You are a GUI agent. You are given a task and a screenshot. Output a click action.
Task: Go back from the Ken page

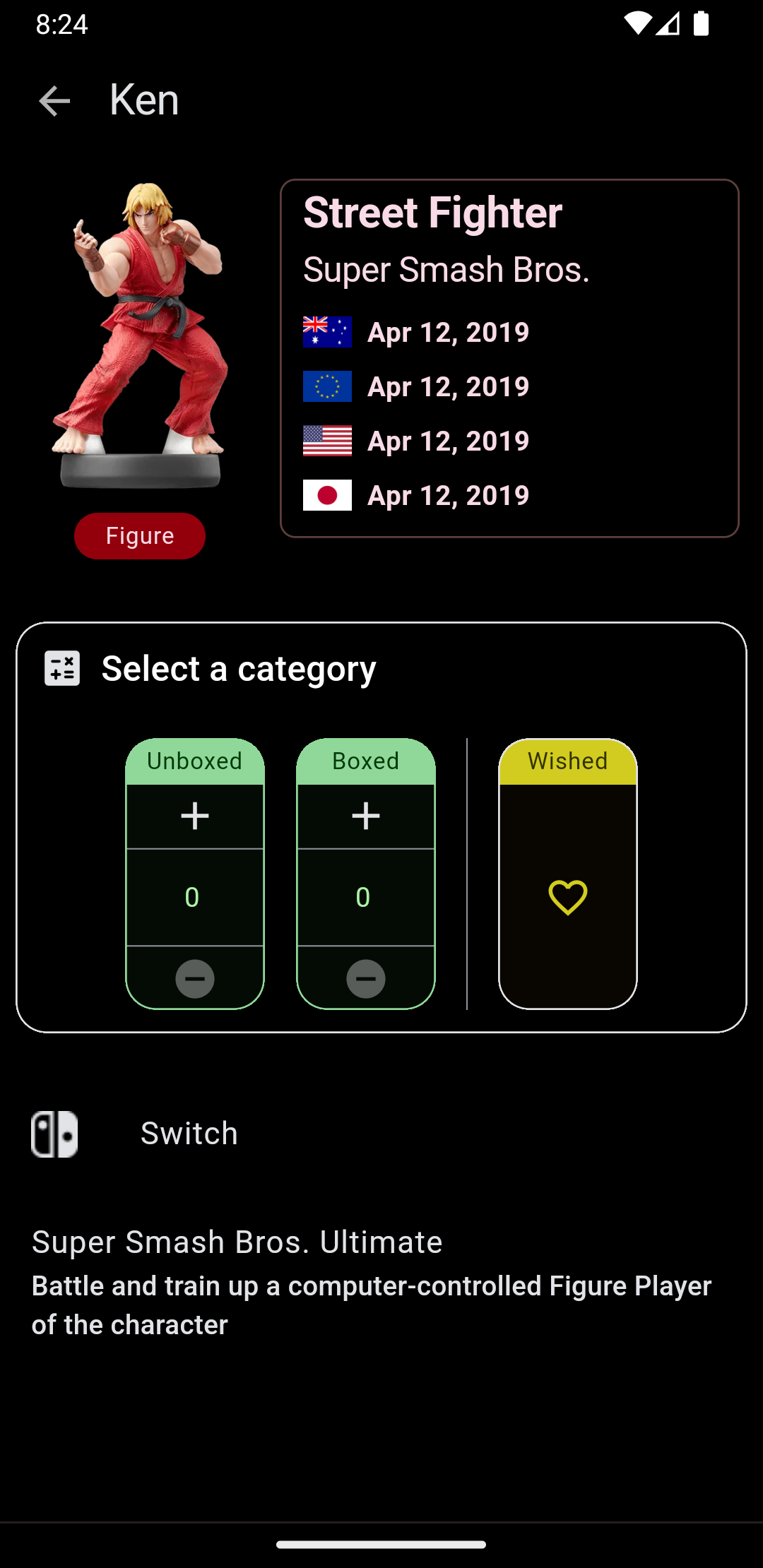[x=54, y=101]
